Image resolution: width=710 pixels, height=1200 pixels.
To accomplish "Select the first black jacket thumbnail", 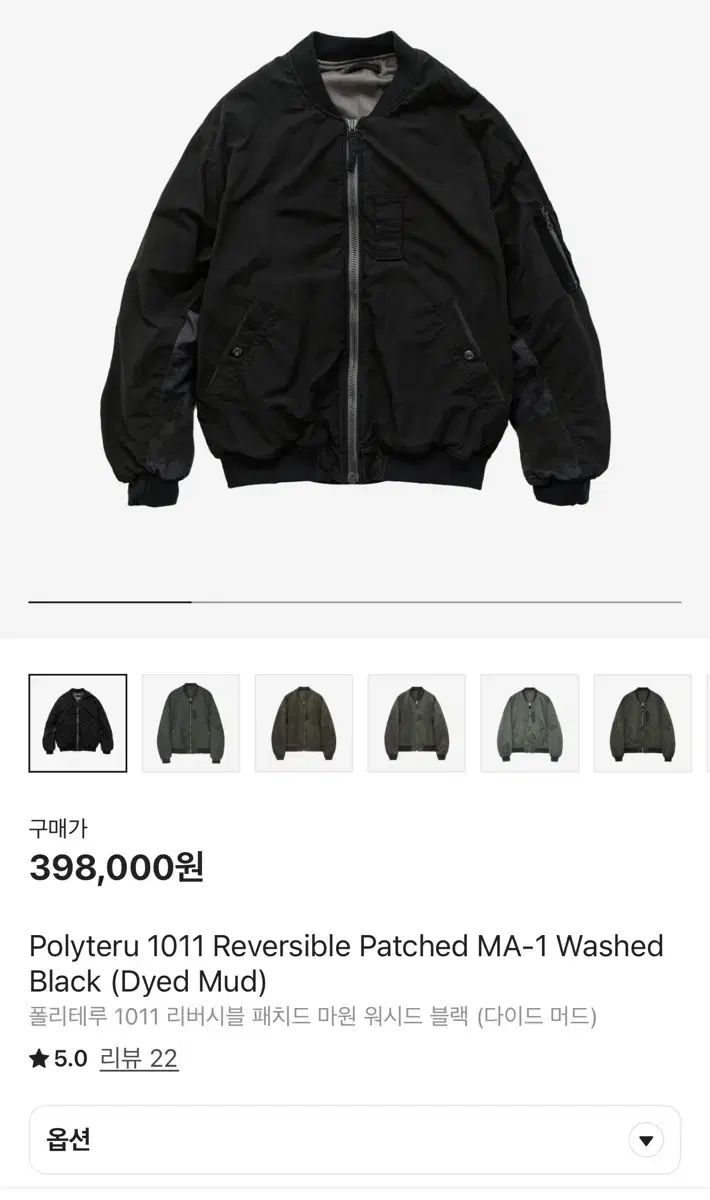I will (x=78, y=723).
